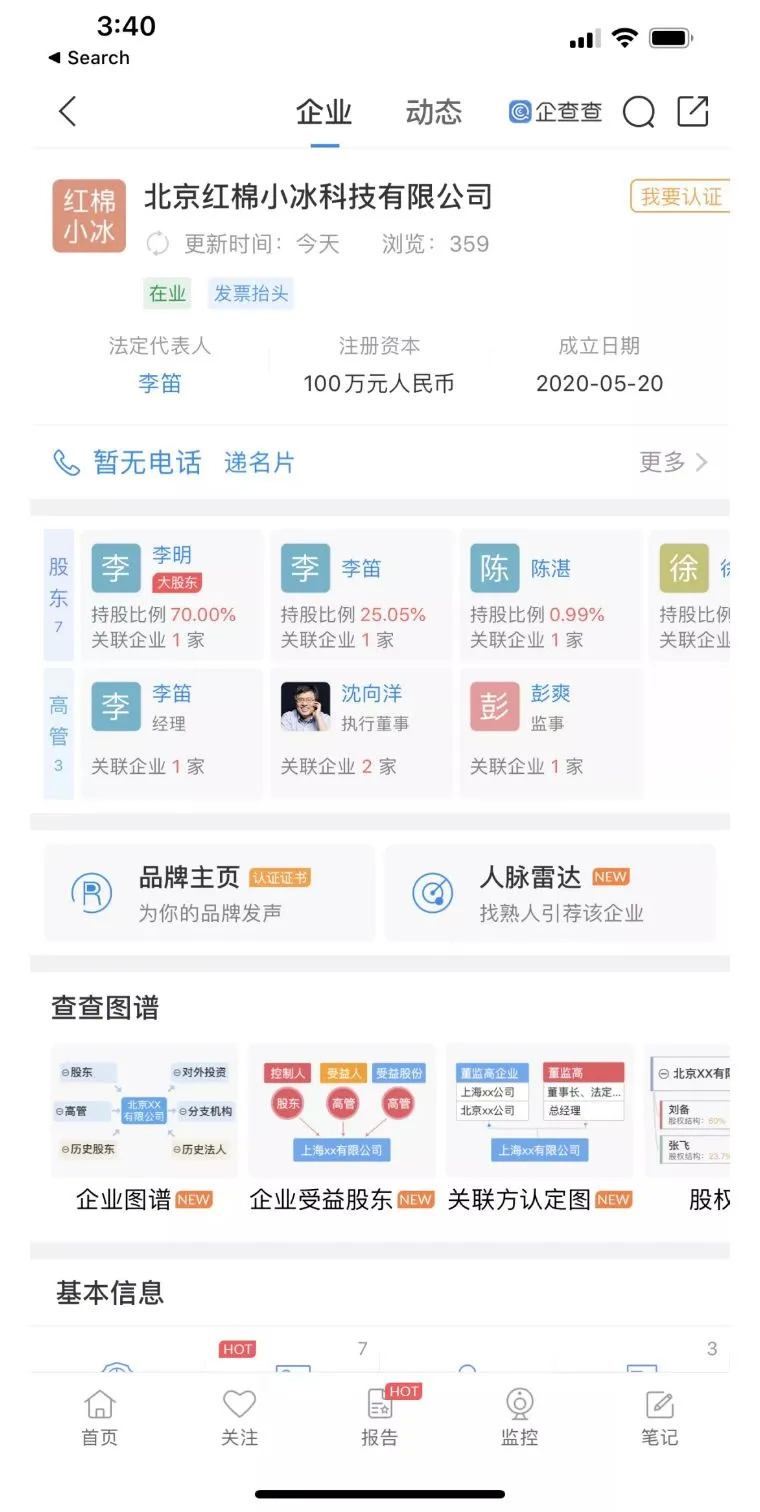Image resolution: width=760 pixels, height=1512 pixels.
Task: Open shareholder card 陈湛
Action: coord(549,595)
